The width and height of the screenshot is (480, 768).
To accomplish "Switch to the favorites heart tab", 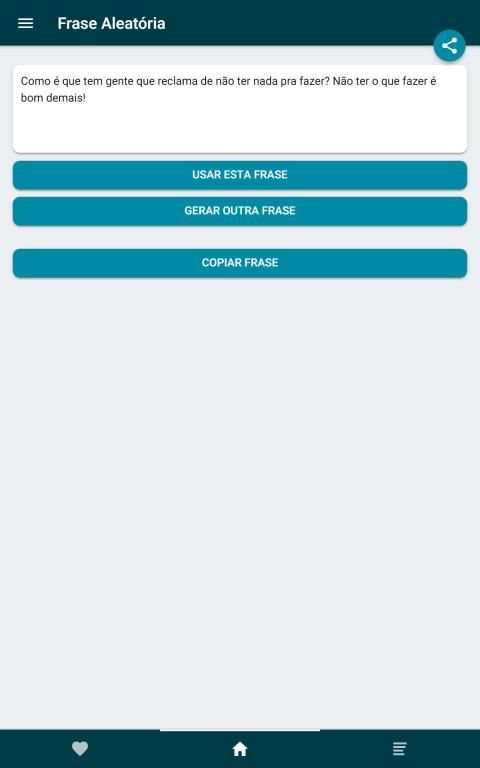I will tap(80, 748).
